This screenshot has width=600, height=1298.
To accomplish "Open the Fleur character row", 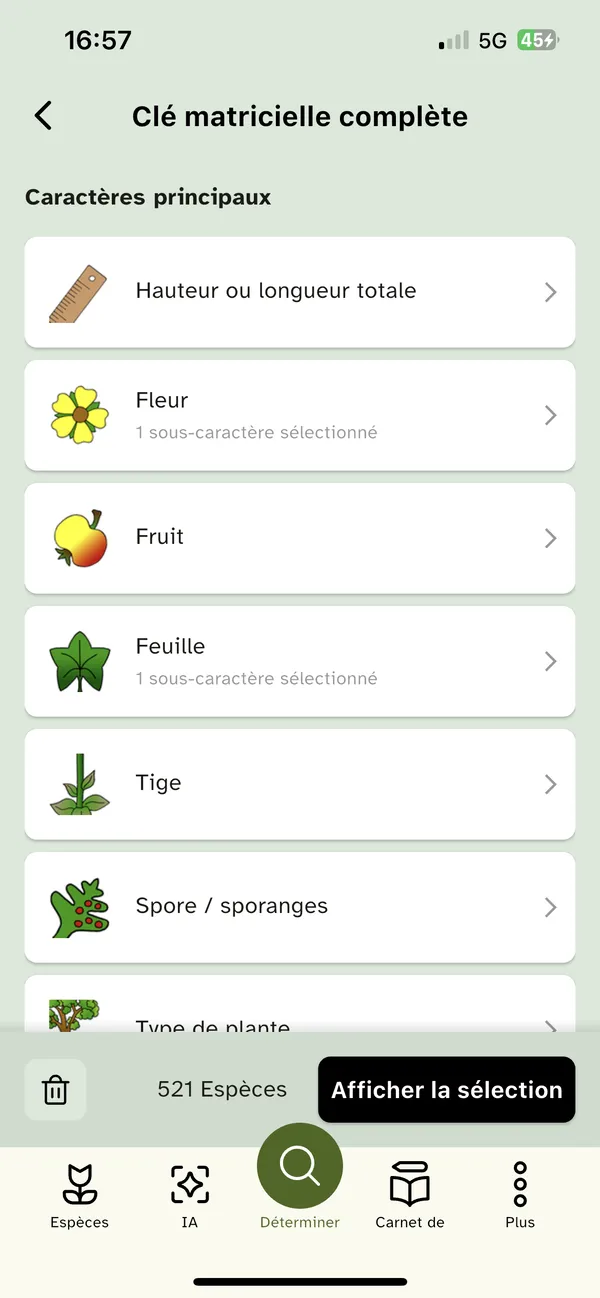I will pyautogui.click(x=300, y=415).
